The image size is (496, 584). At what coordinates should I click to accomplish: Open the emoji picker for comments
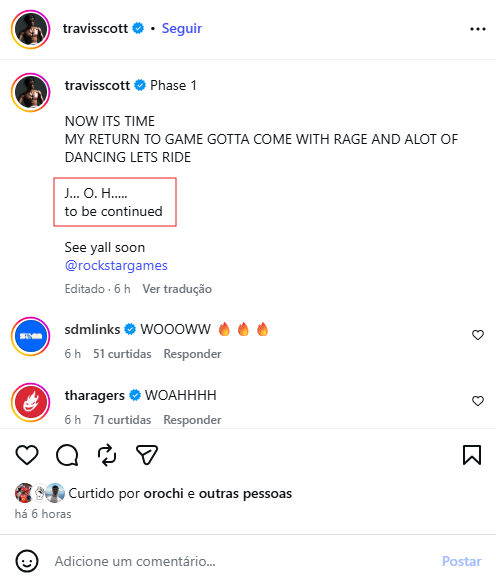(27, 561)
